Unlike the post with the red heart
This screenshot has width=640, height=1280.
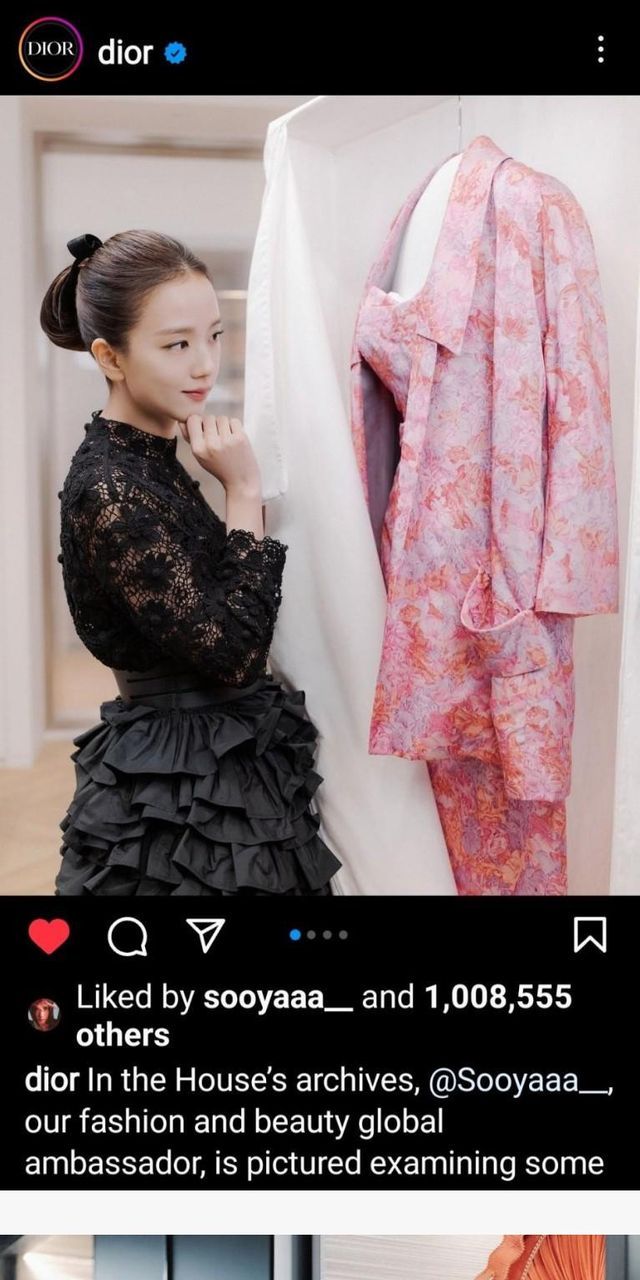[x=48, y=936]
